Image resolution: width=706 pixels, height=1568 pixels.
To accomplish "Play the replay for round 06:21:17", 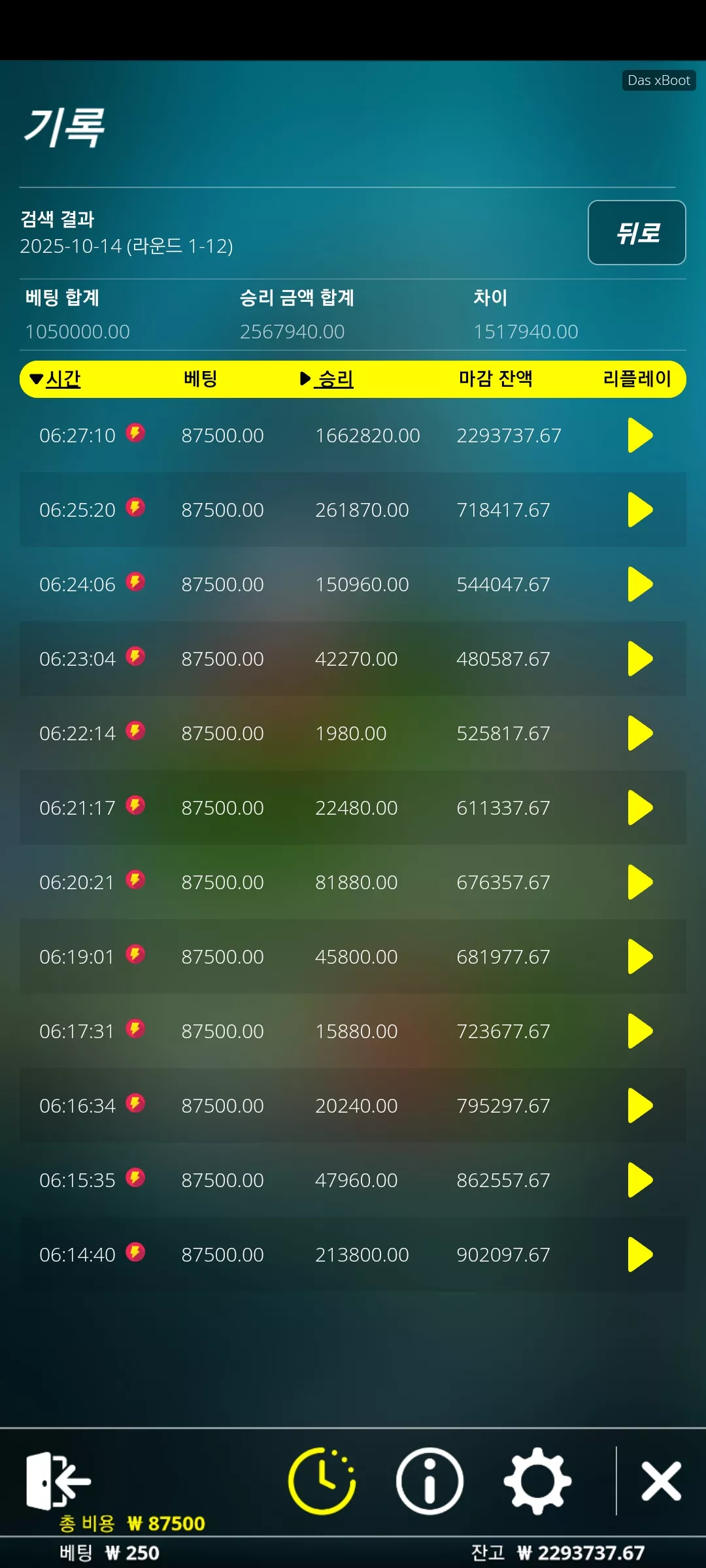I will [x=640, y=808].
